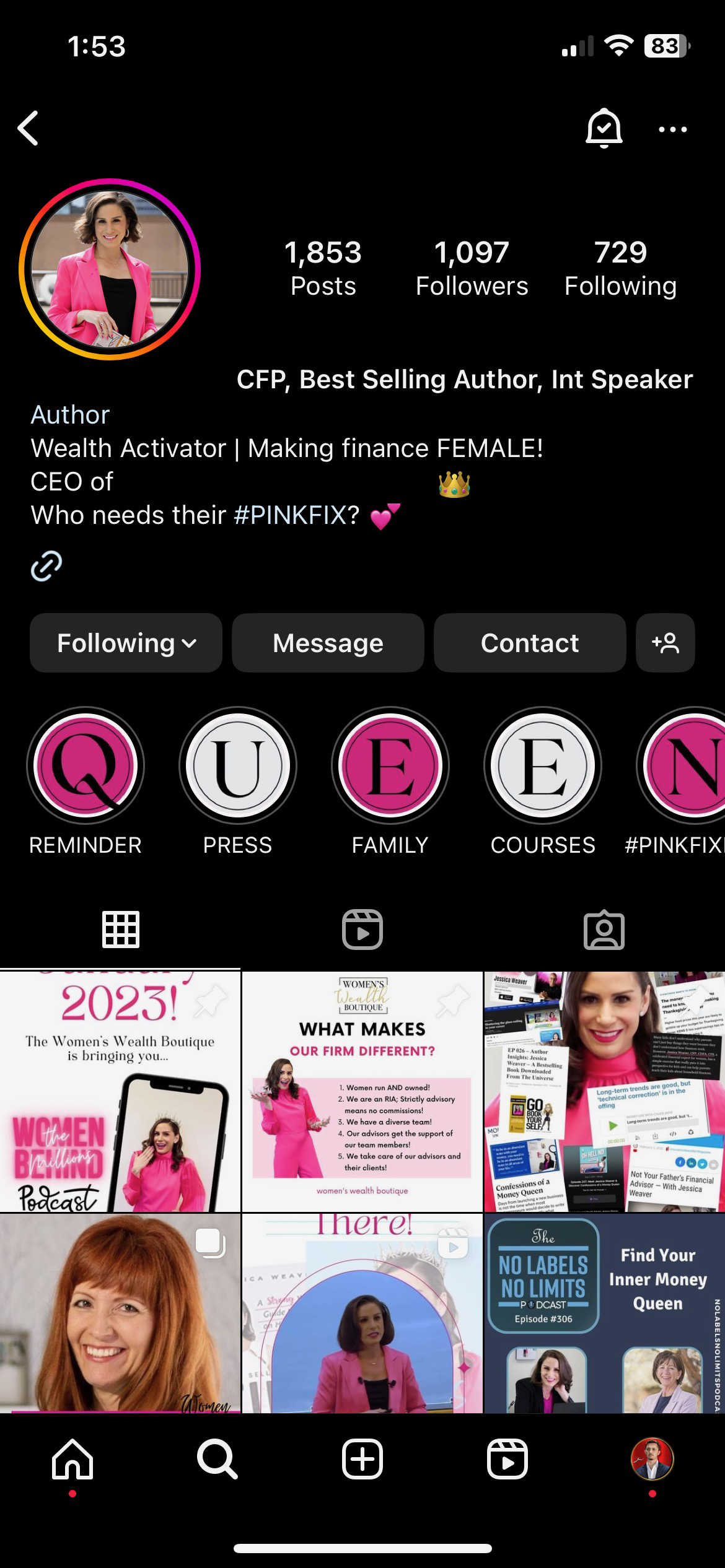View the FAMILY story highlight
725x1568 pixels.
click(x=390, y=765)
